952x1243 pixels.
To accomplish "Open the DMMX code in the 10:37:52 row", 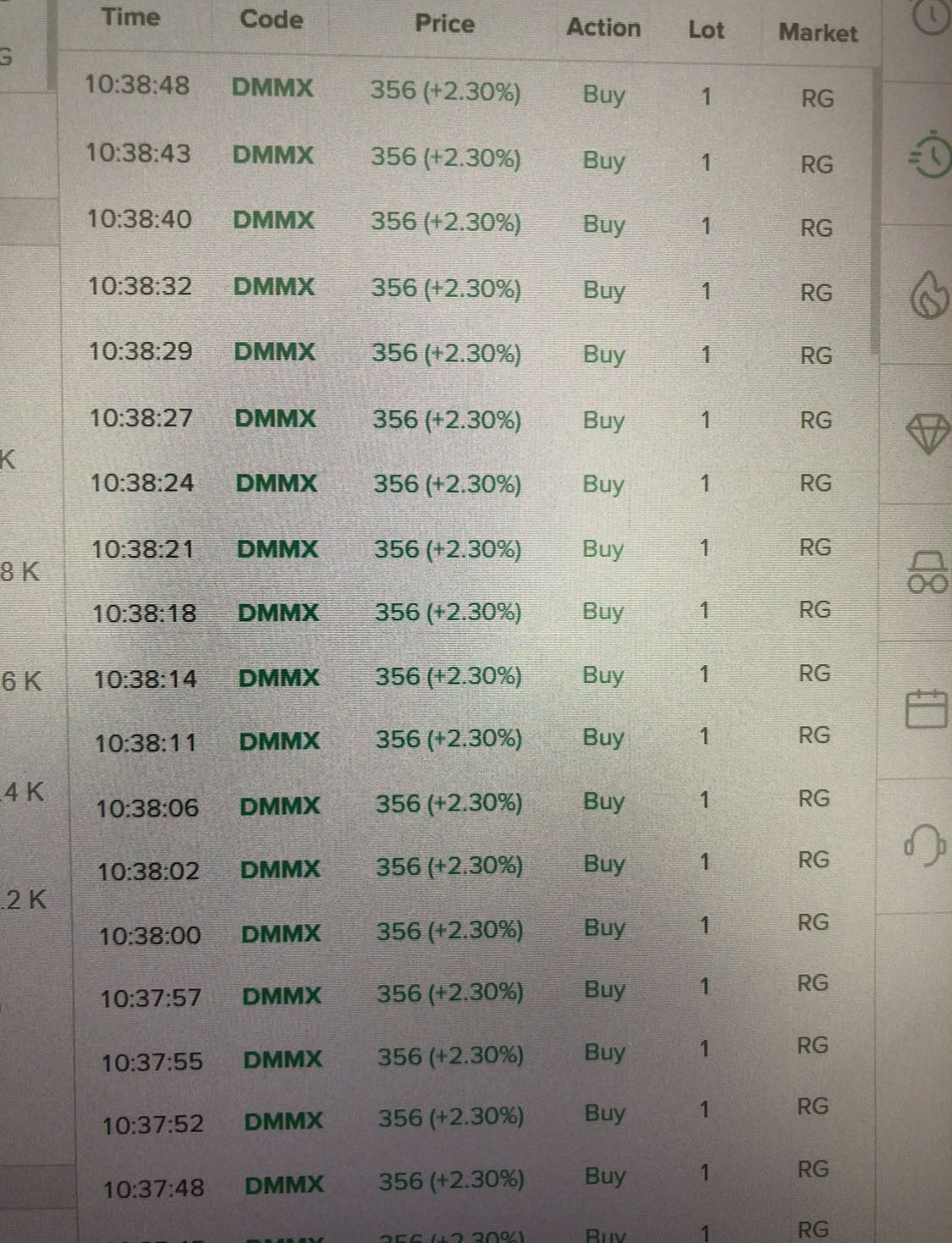I will click(x=283, y=1122).
